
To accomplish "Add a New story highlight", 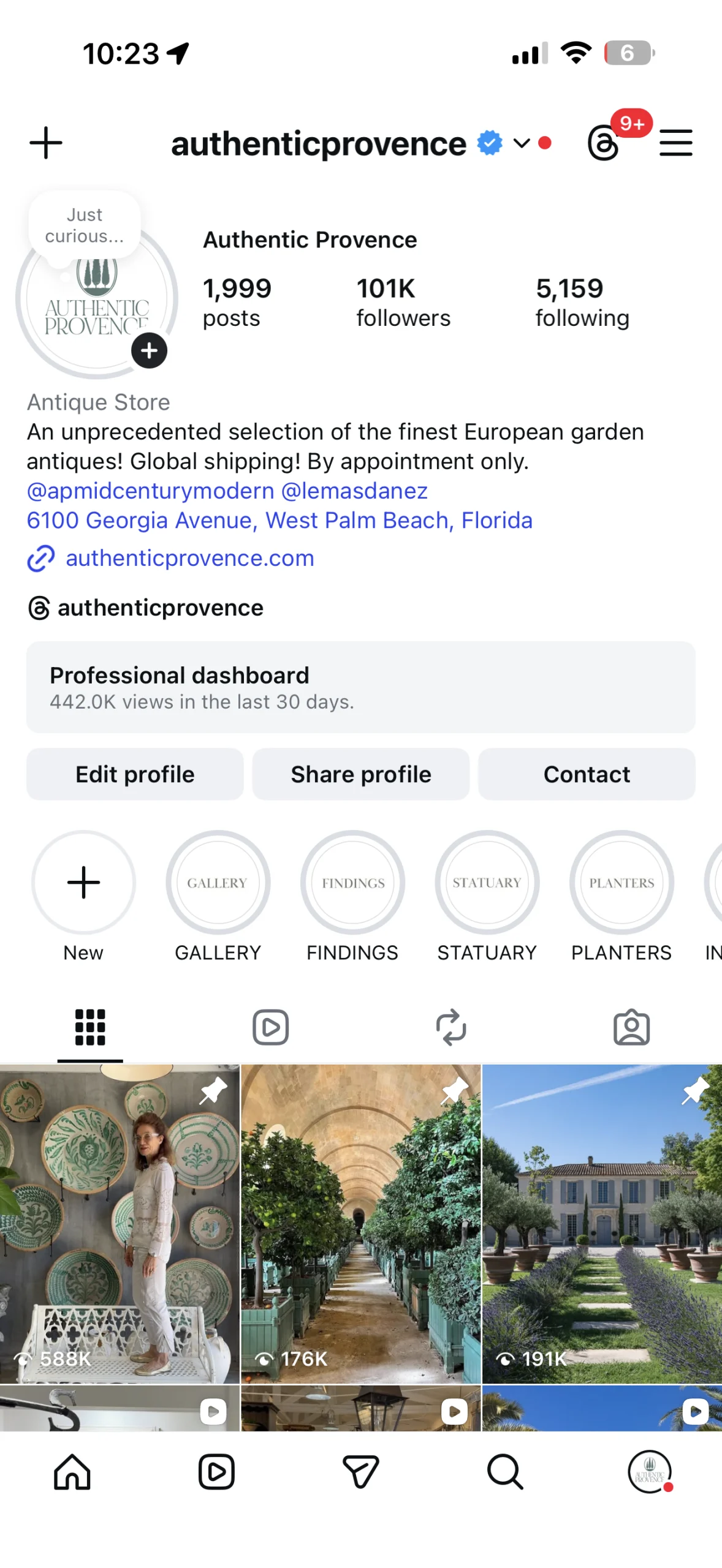I will [83, 882].
